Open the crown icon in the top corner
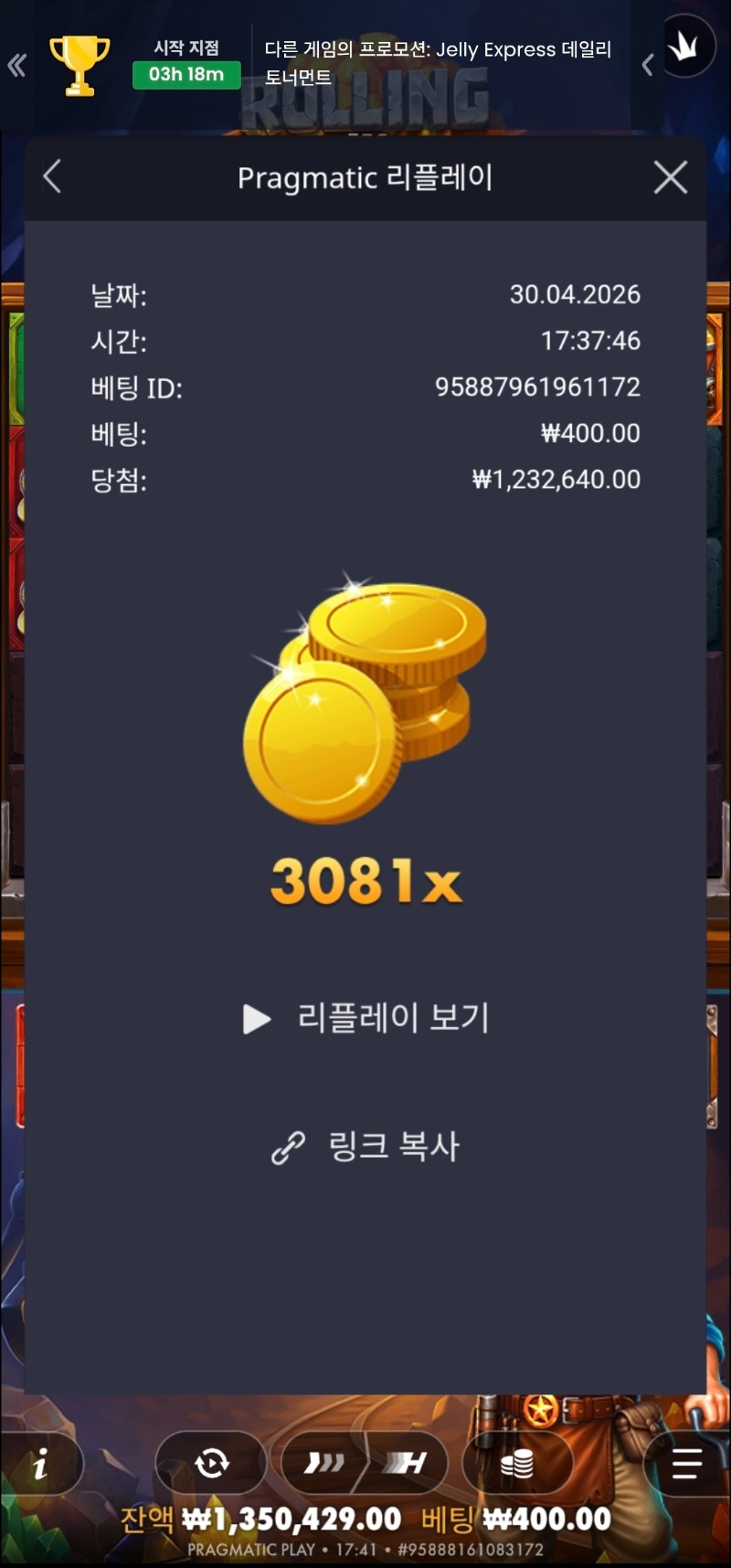 [x=684, y=48]
